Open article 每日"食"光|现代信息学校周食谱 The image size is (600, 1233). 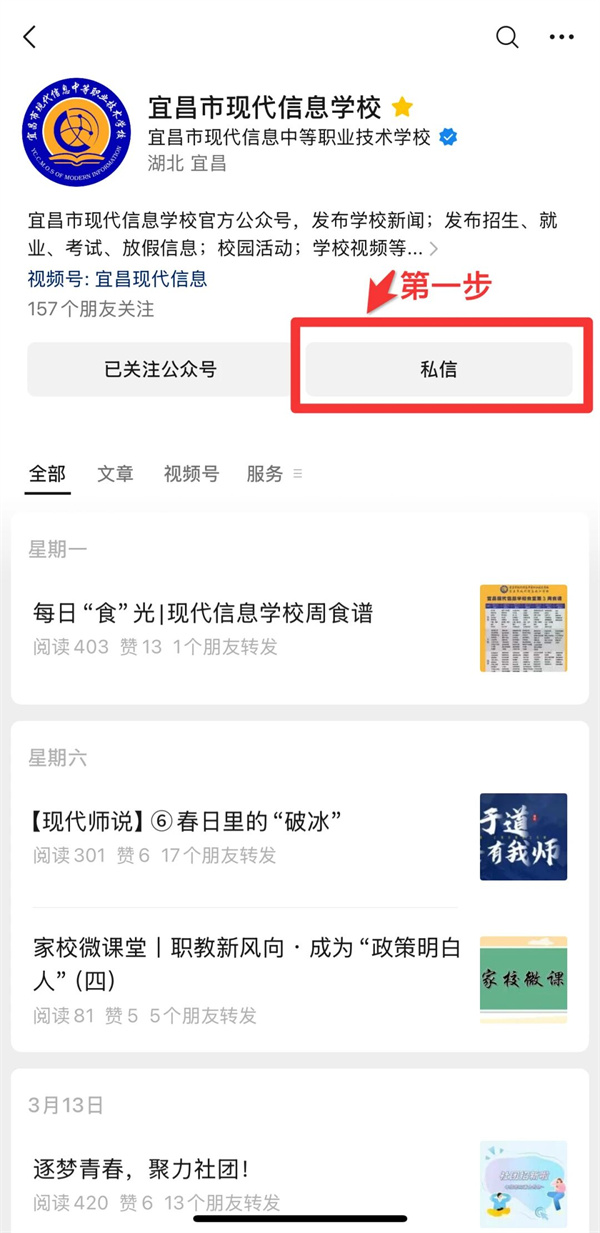click(x=203, y=613)
